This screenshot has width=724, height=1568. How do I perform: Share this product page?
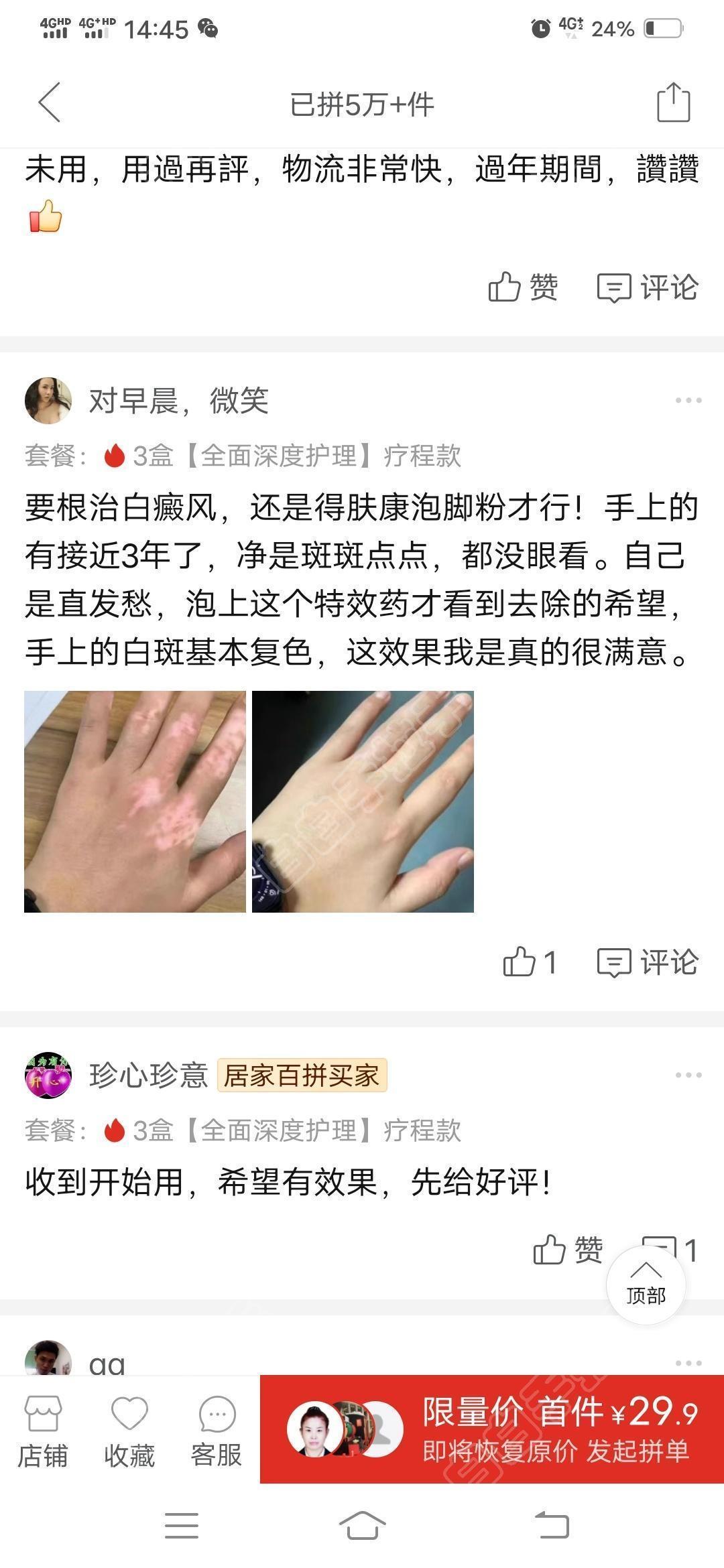point(673,103)
